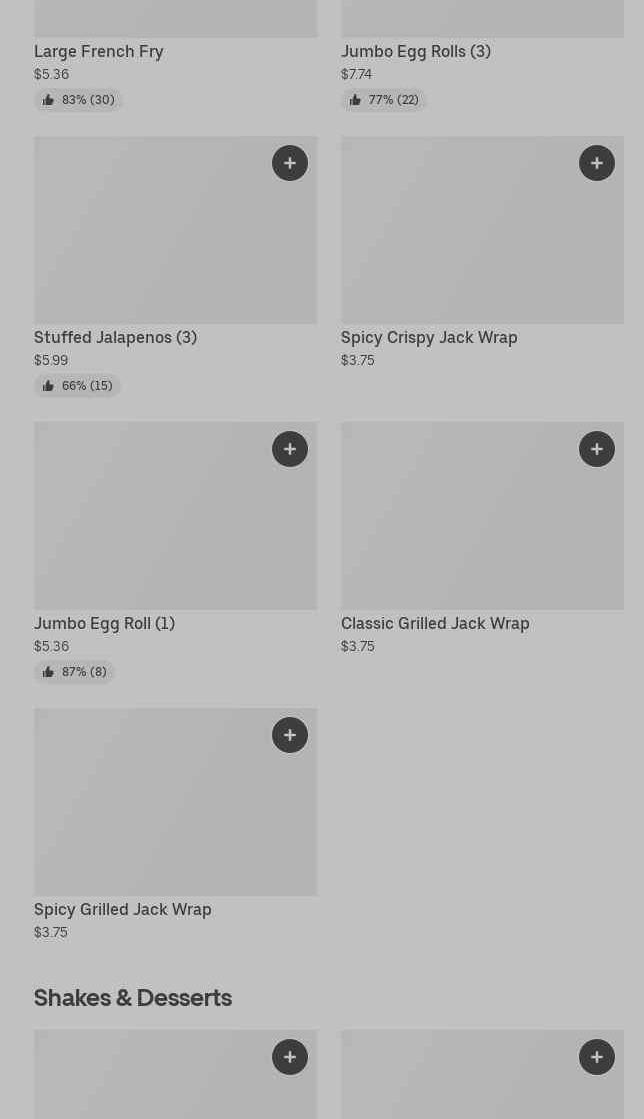644x1119 pixels.
Task: Add Spicy Grilled Jack Wrap to cart
Action: tap(290, 735)
